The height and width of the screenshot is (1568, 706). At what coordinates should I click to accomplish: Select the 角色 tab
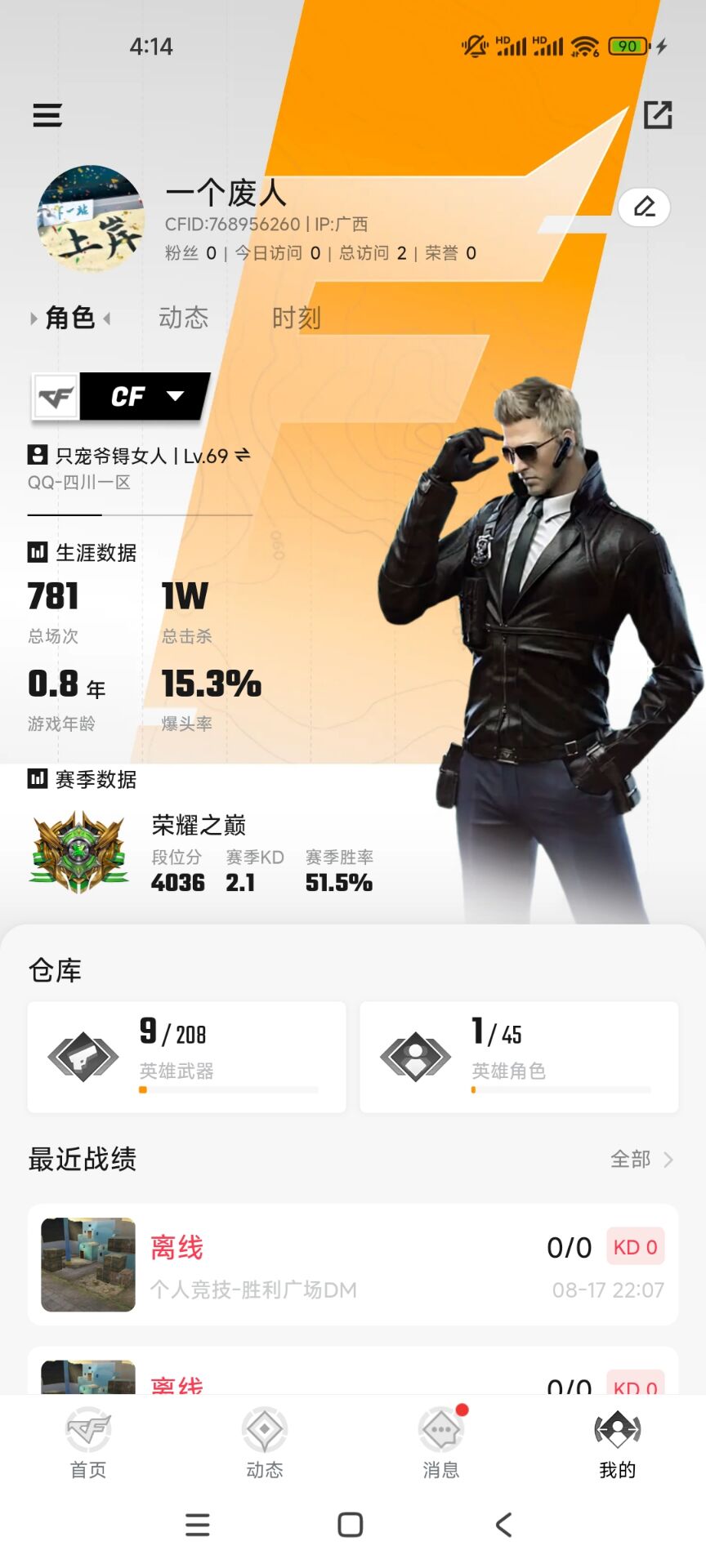70,318
